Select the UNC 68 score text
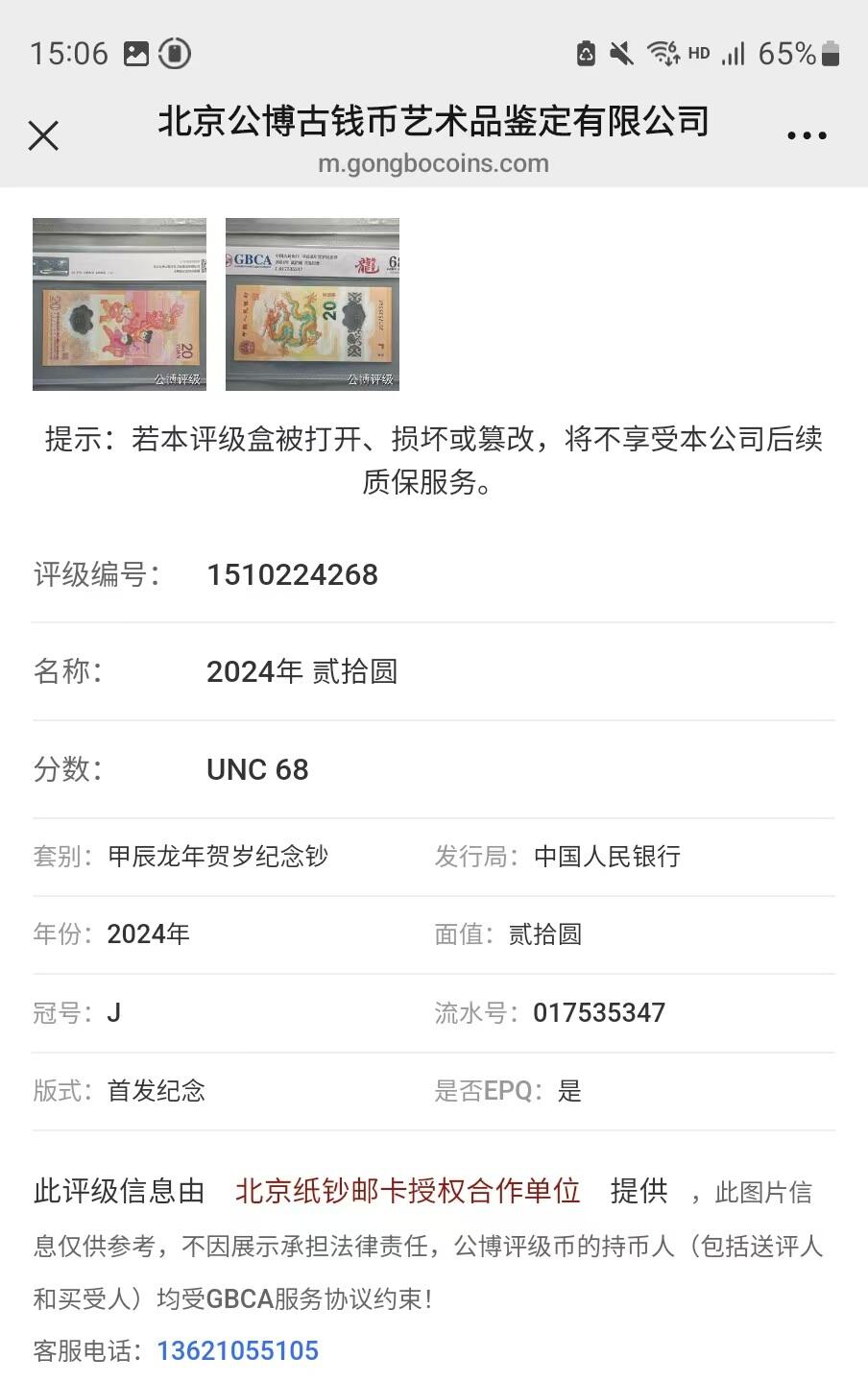Viewport: 868px width, 1382px height. click(257, 769)
